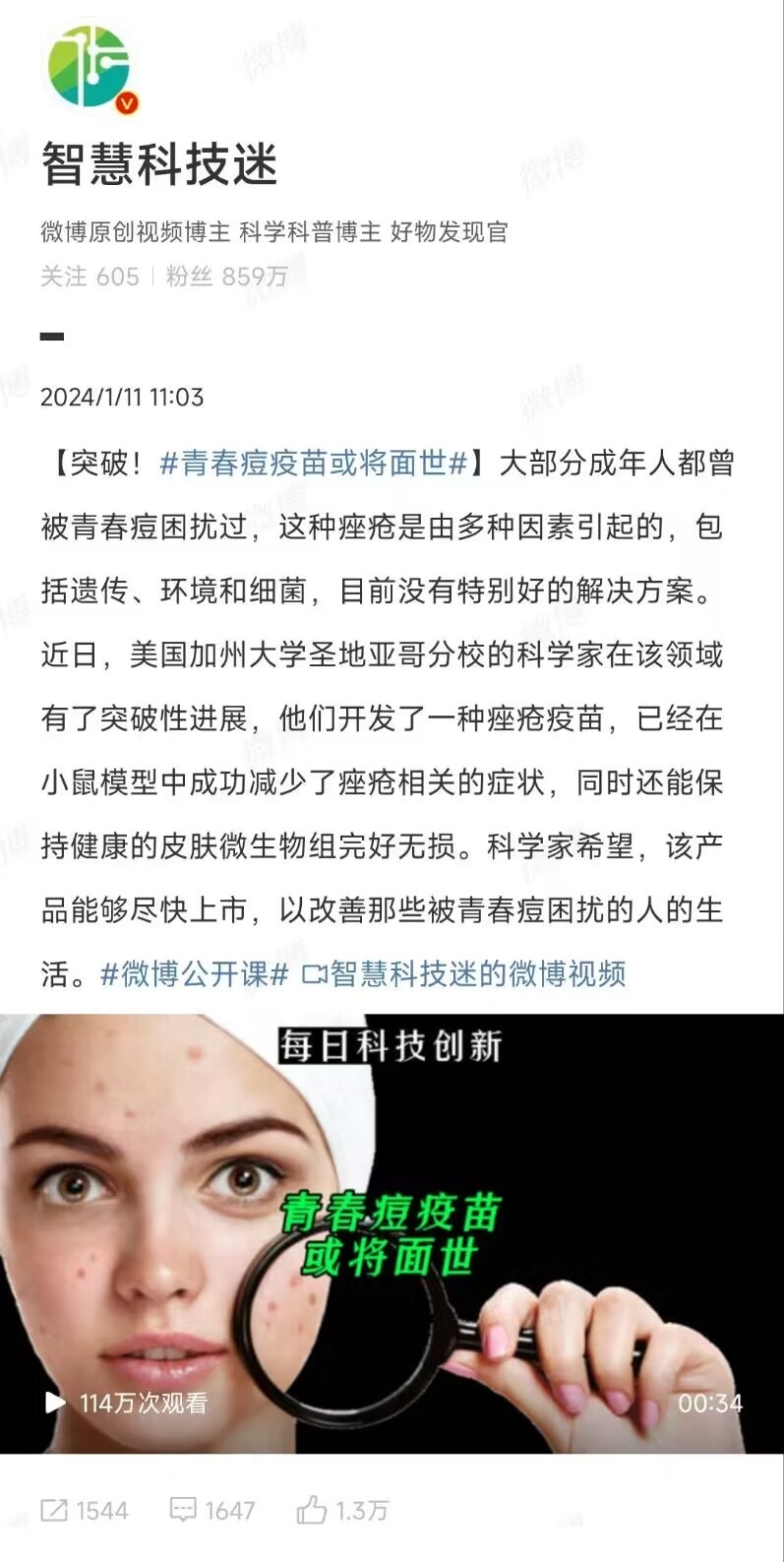Click 智慧科技迷的微博视频 video link
Viewport: 784px width, 1562px height.
pos(481,975)
